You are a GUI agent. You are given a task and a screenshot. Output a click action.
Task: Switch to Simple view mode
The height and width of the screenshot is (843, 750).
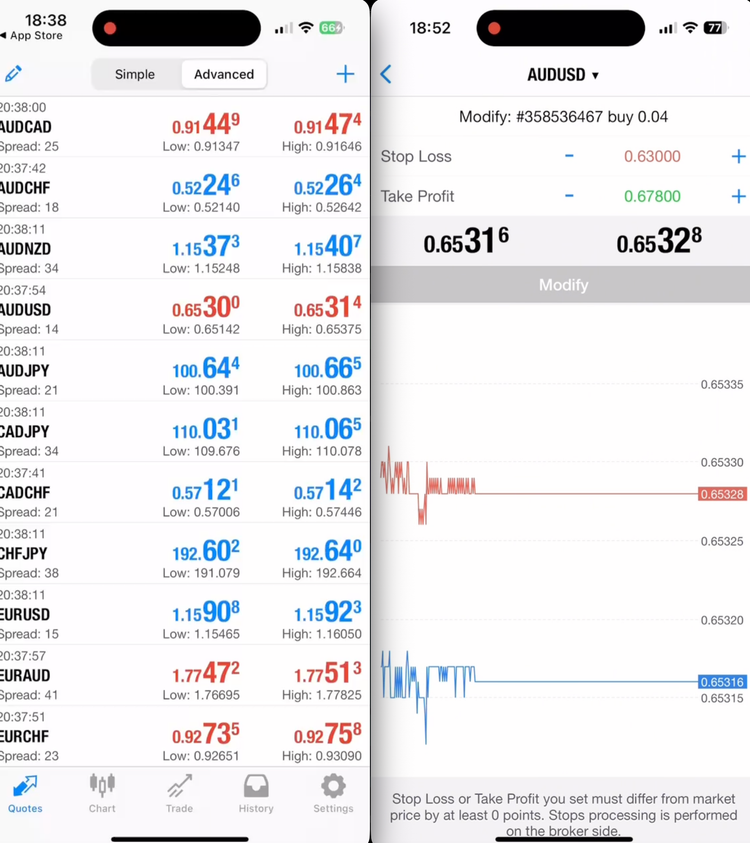coord(135,74)
